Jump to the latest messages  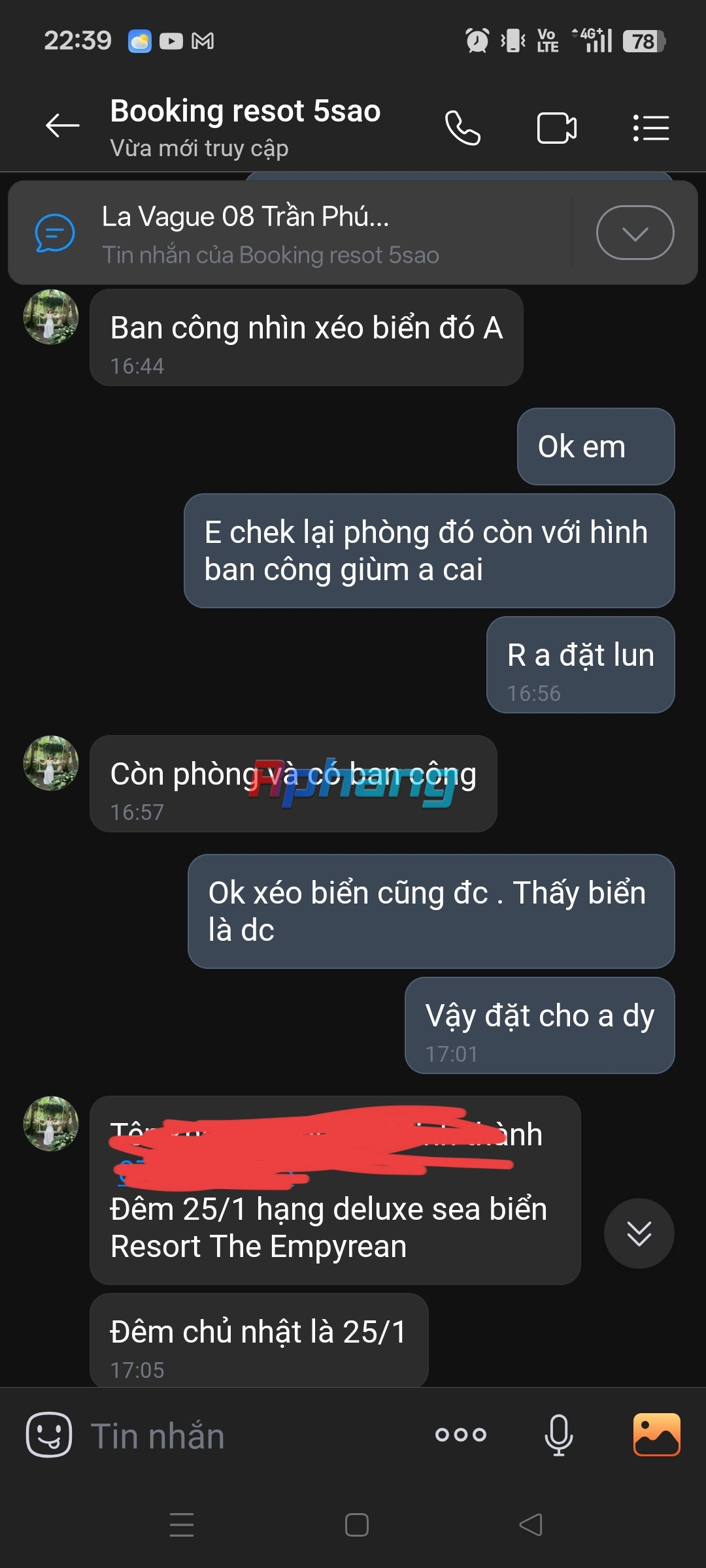[x=639, y=1233]
